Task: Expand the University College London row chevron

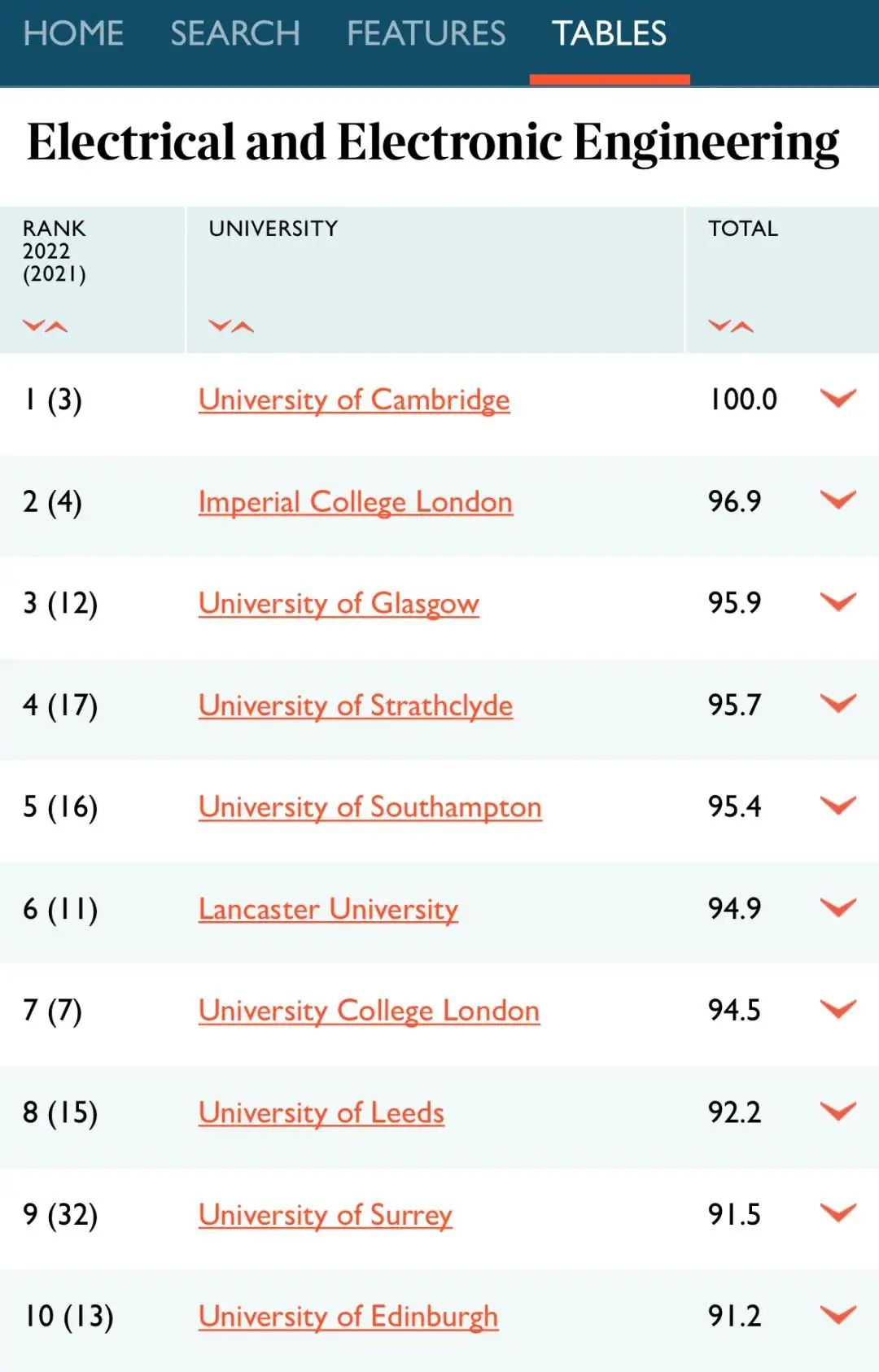Action: [837, 1009]
